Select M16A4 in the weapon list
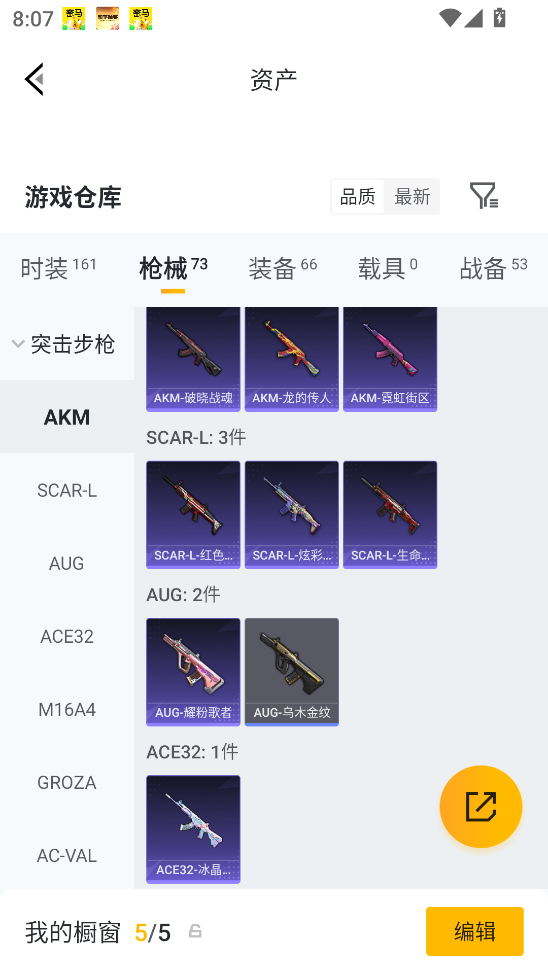The height and width of the screenshot is (974, 548). (x=67, y=709)
